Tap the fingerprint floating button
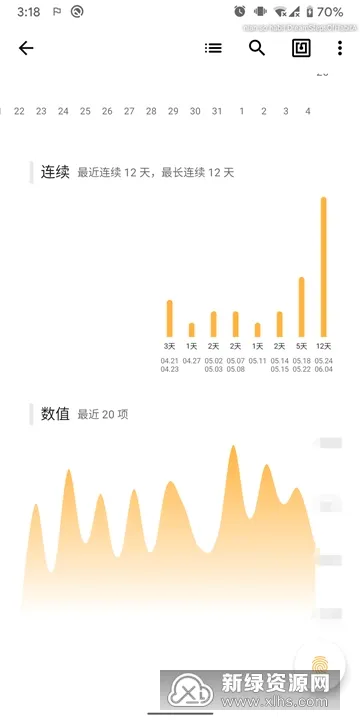This screenshot has height=720, width=360. (x=320, y=663)
